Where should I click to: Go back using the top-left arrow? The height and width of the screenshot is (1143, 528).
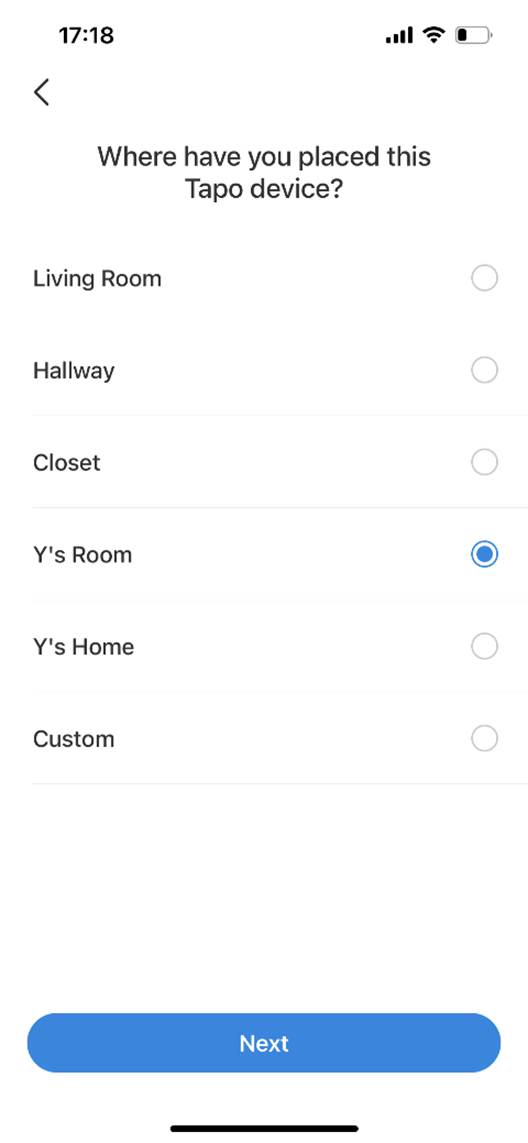point(42,93)
